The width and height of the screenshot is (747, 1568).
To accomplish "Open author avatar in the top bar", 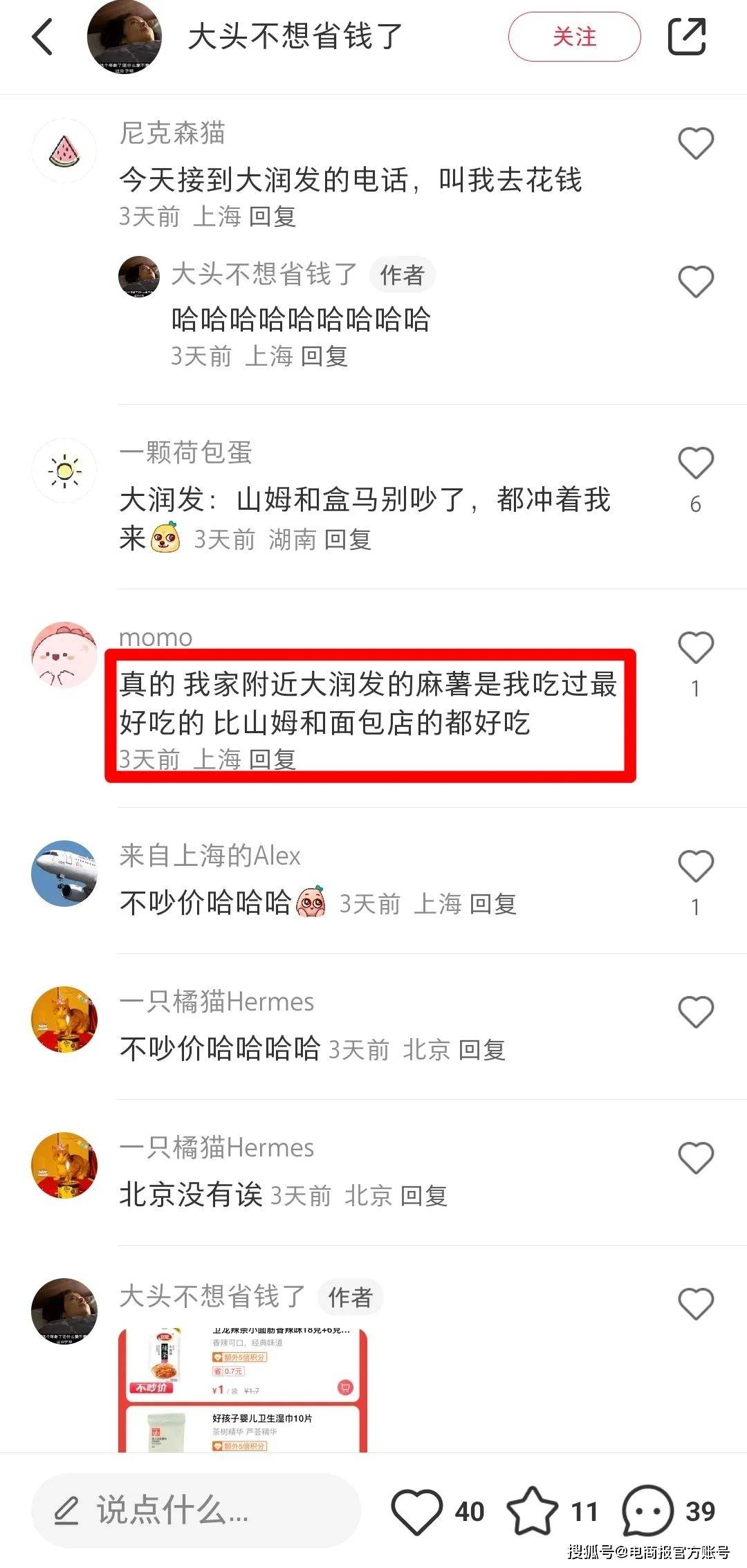I will pos(124,37).
